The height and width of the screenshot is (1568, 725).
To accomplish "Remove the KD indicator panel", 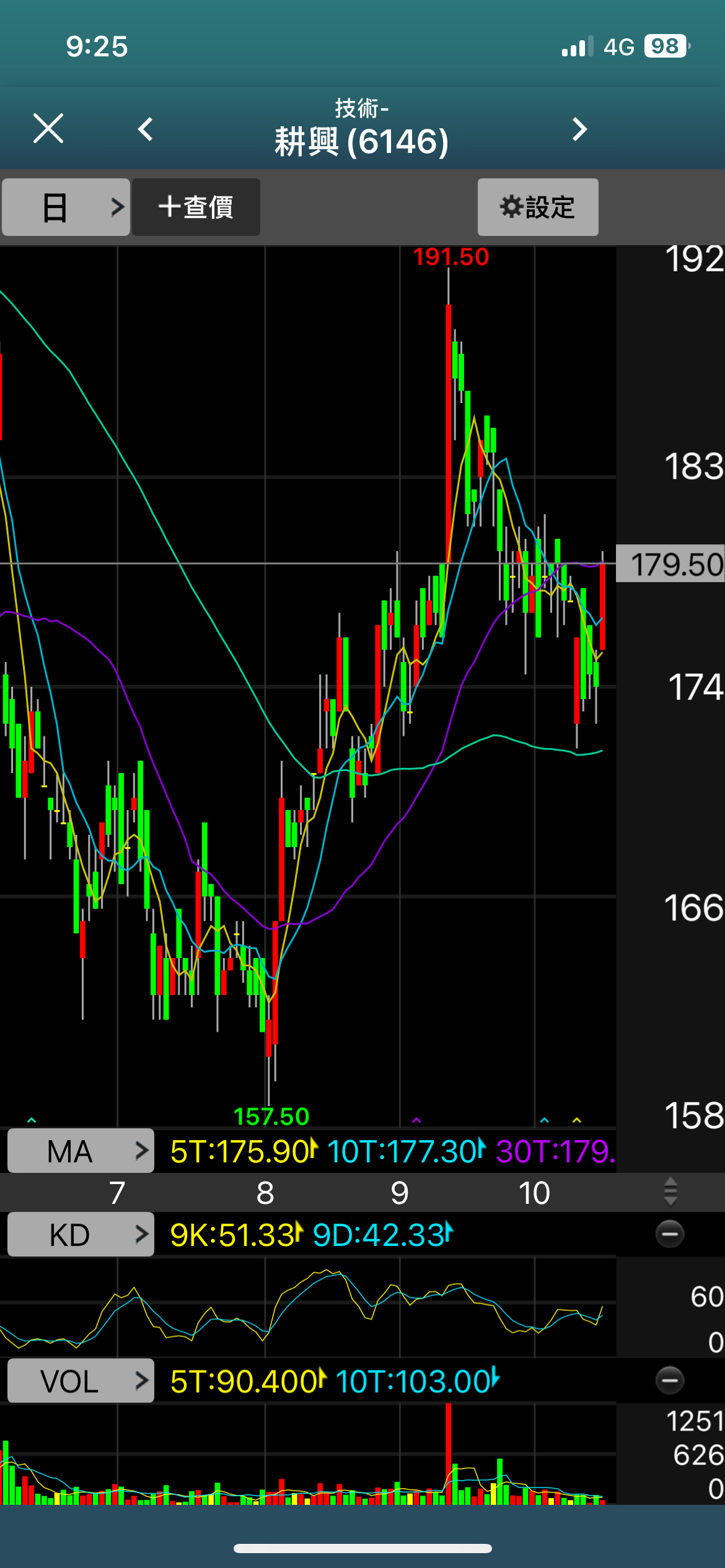I will [x=670, y=1234].
